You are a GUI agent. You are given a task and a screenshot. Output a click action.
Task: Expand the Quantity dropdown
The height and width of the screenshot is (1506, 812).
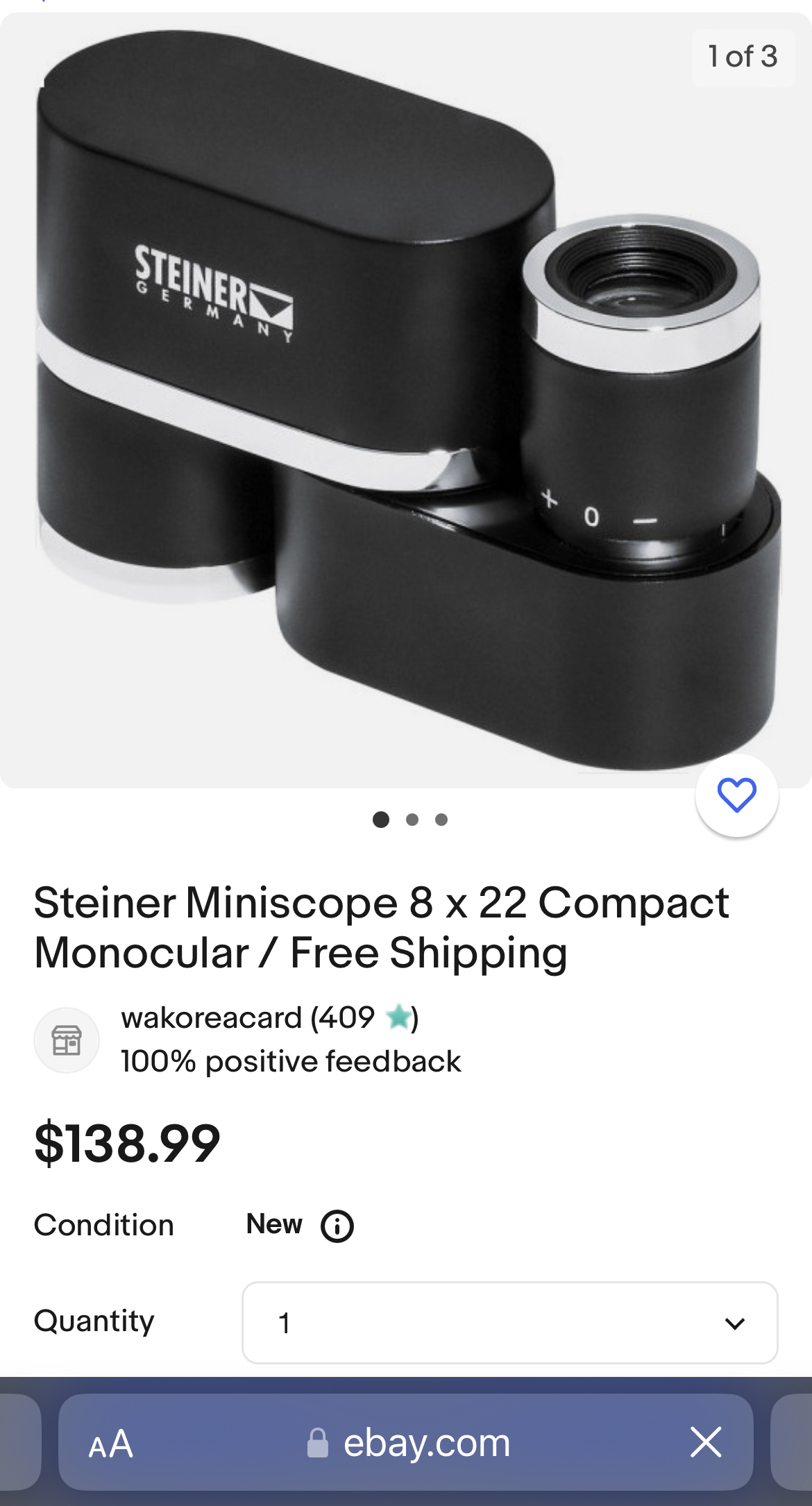coord(509,1323)
